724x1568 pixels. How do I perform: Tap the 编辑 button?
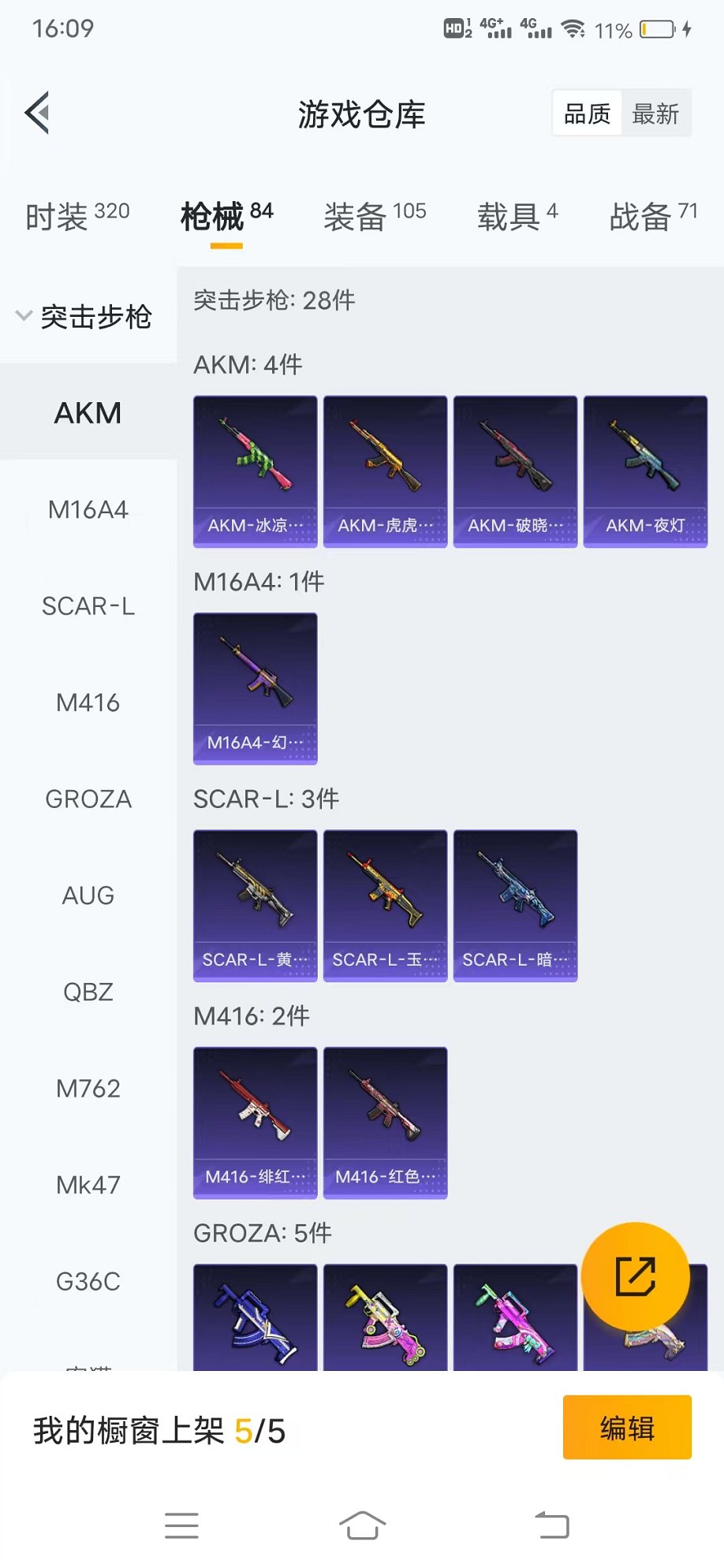pyautogui.click(x=627, y=1428)
